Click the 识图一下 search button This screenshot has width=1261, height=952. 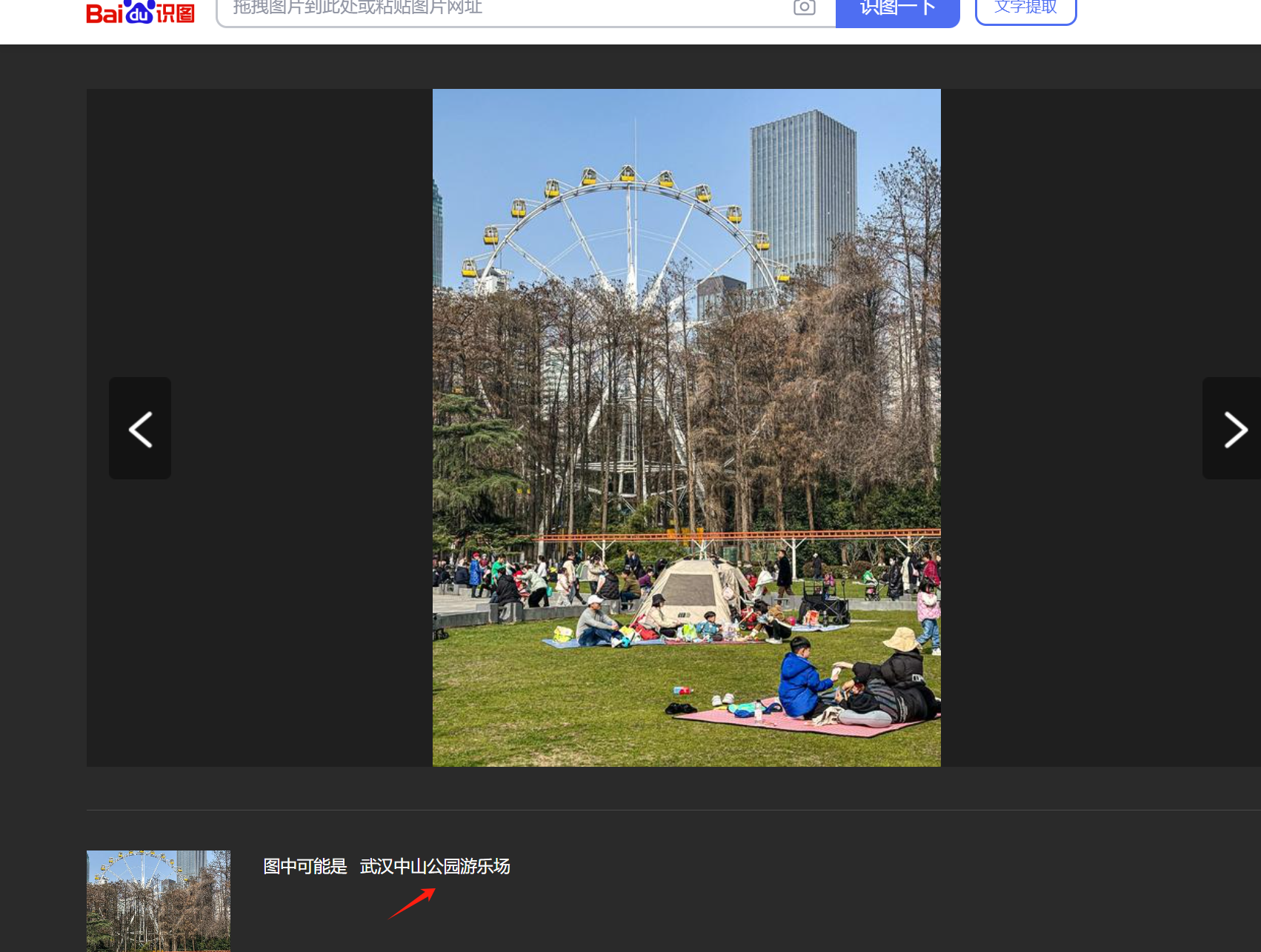(897, 10)
